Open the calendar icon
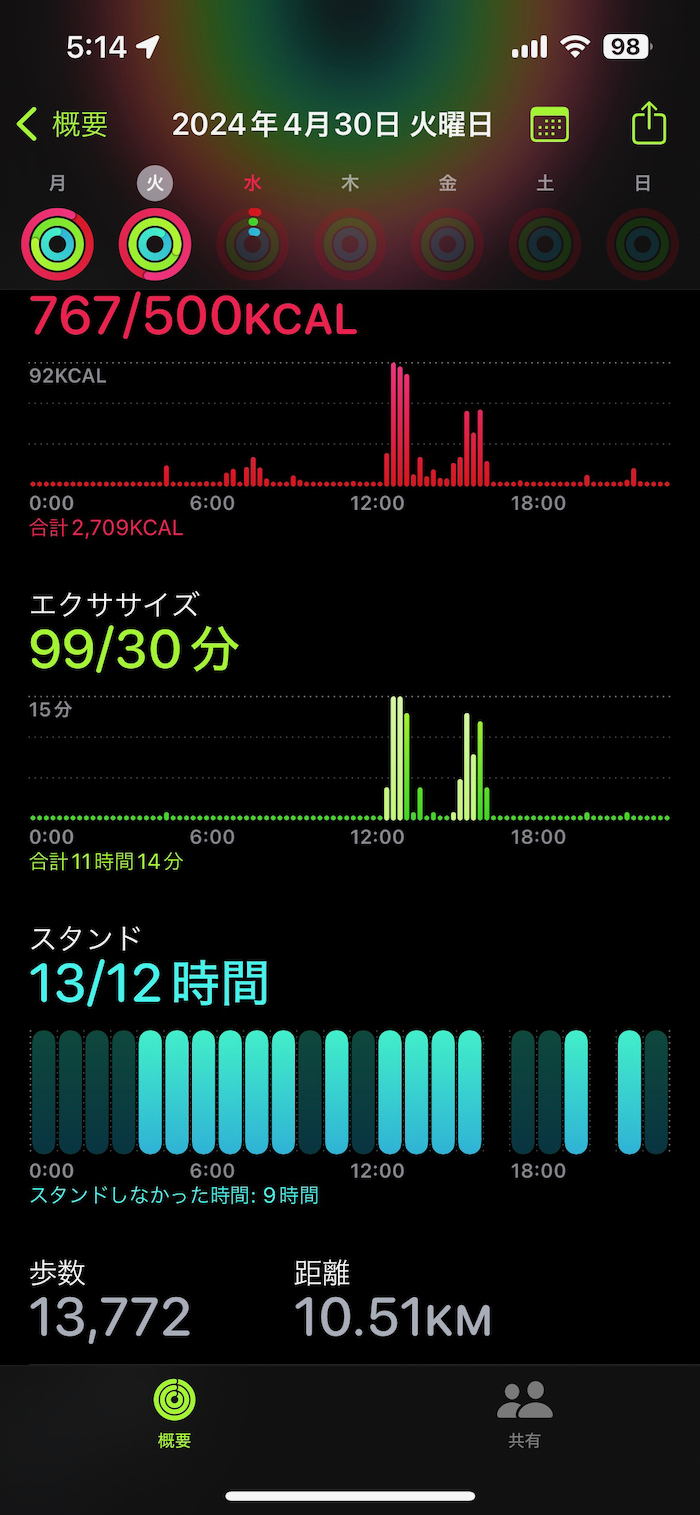The image size is (700, 1515). coord(549,125)
